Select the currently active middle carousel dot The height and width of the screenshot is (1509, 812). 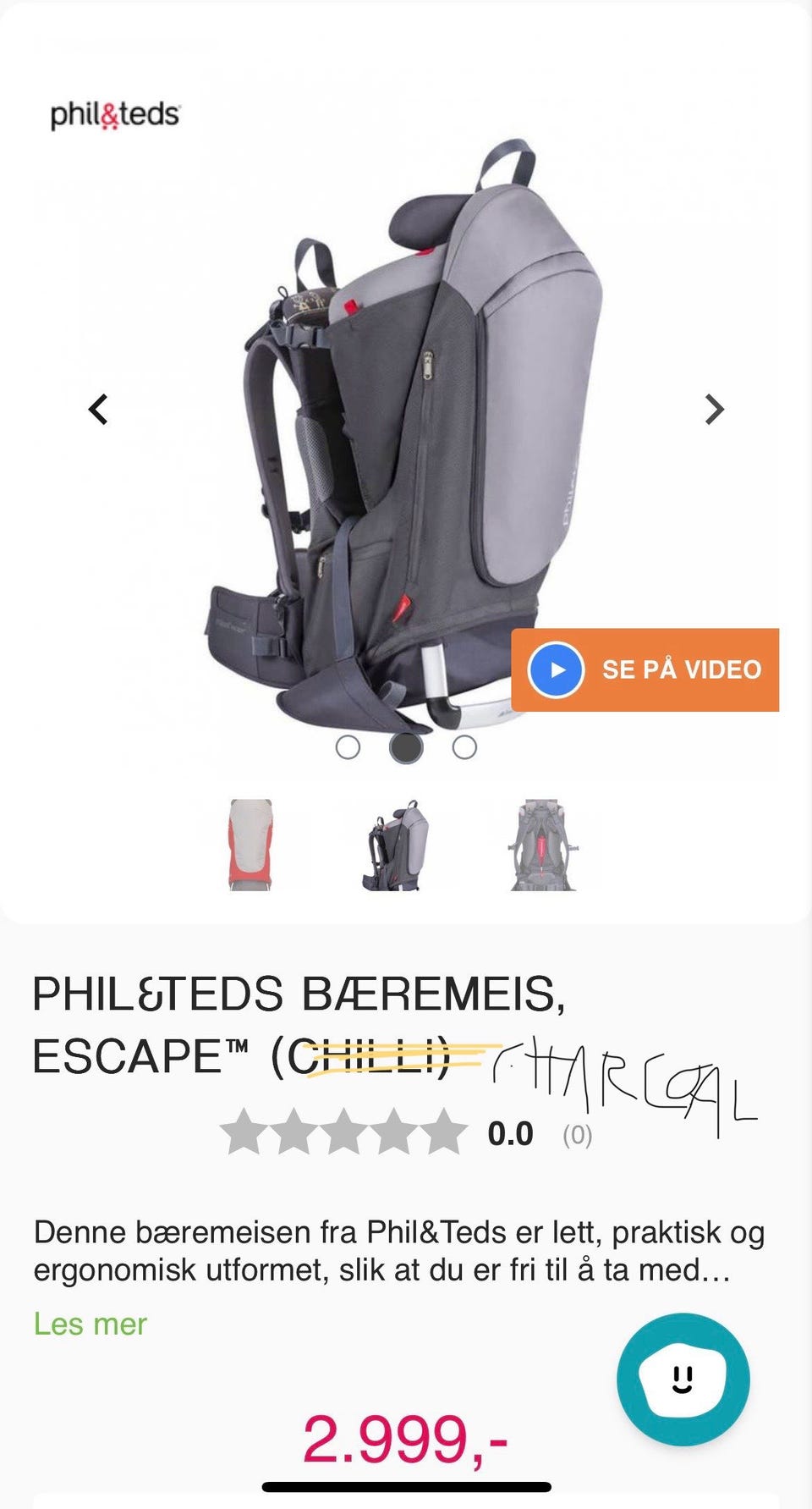click(406, 748)
